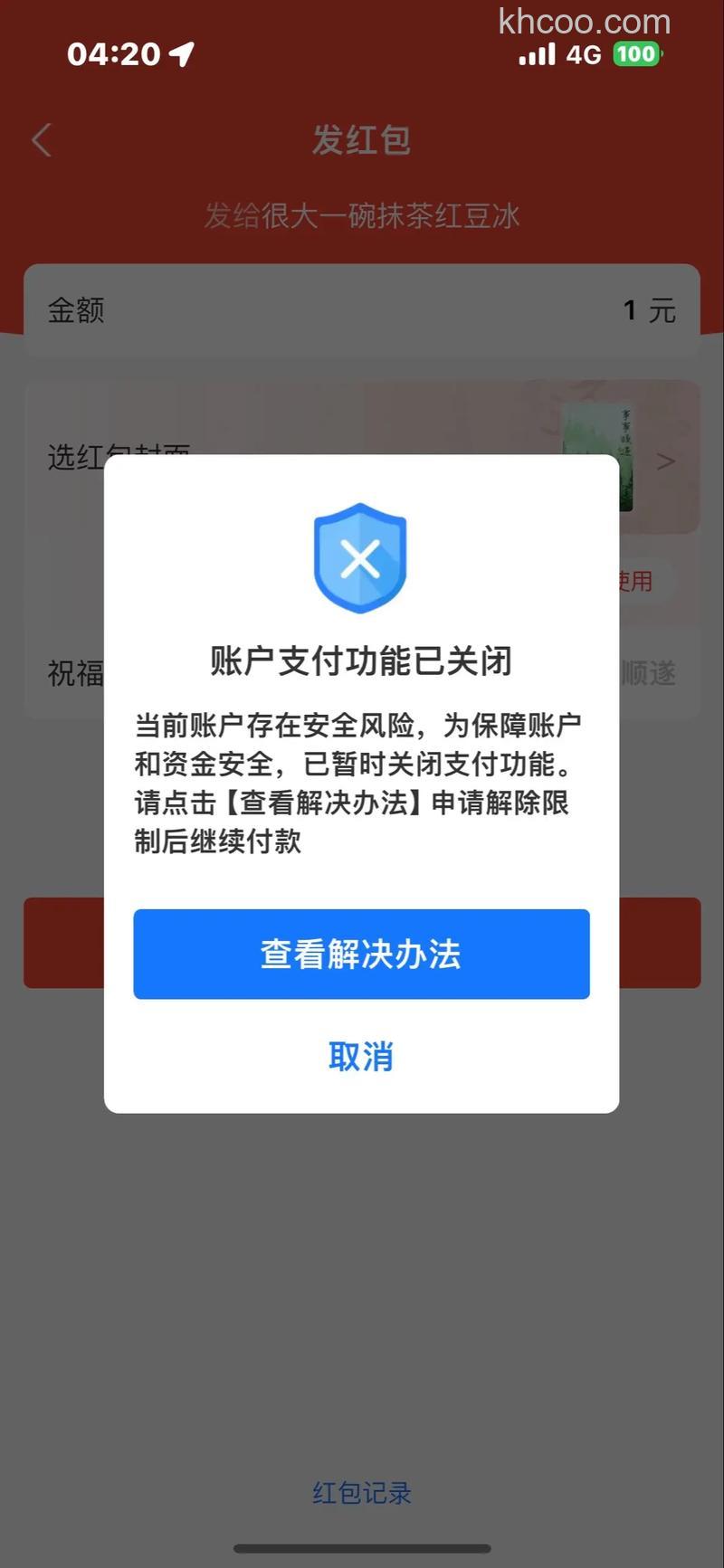This screenshot has height=1568, width=724.
Task: Tap the back chevron on 发红包 page
Action: click(x=41, y=140)
